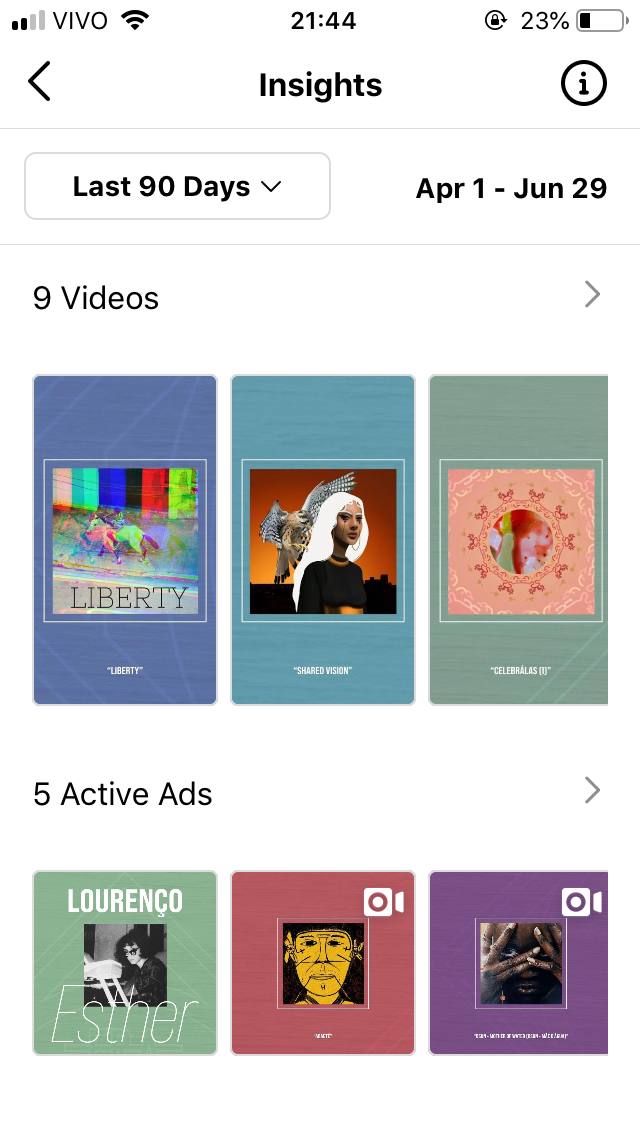The width and height of the screenshot is (640, 1136).
Task: Open the Insights info icon
Action: click(584, 84)
